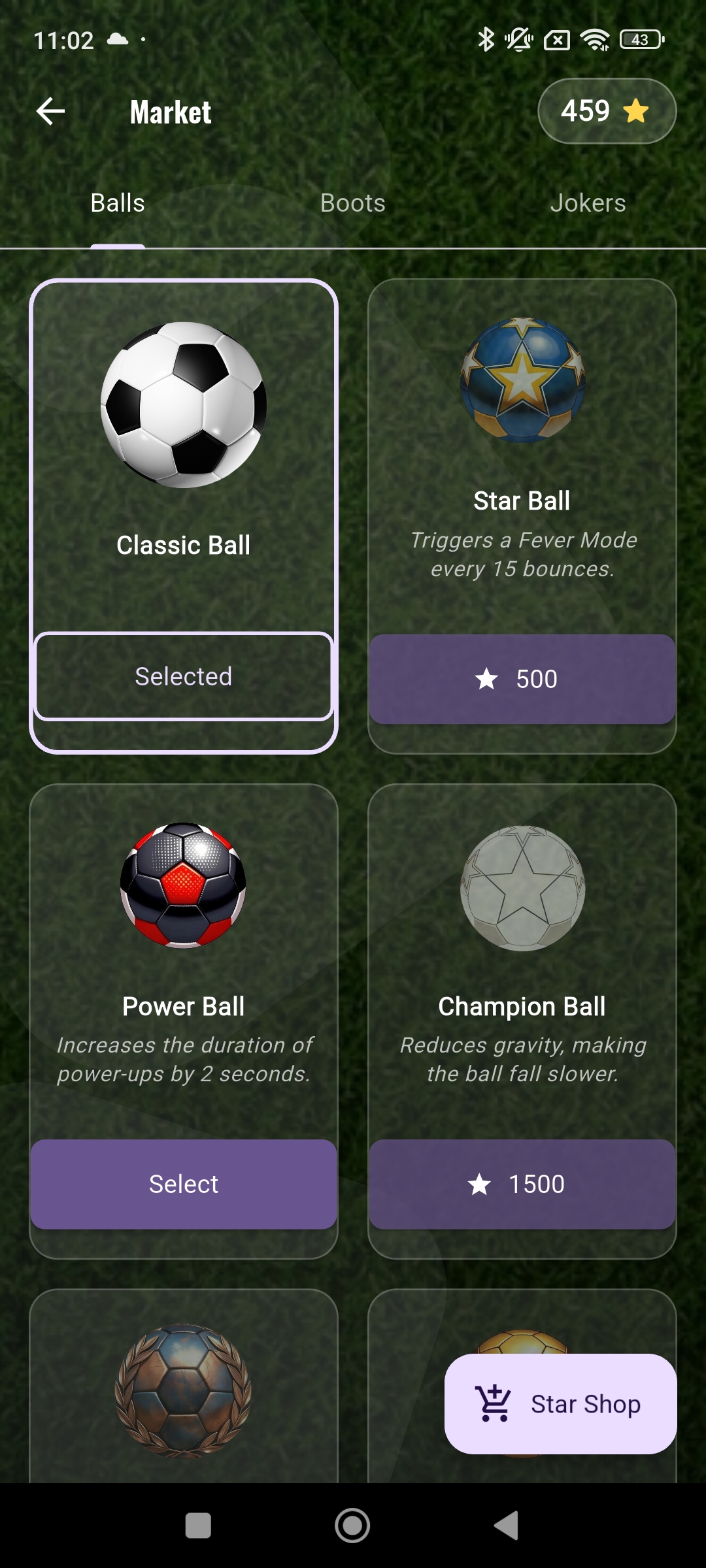
Task: Tap the system home button
Action: click(352, 1526)
